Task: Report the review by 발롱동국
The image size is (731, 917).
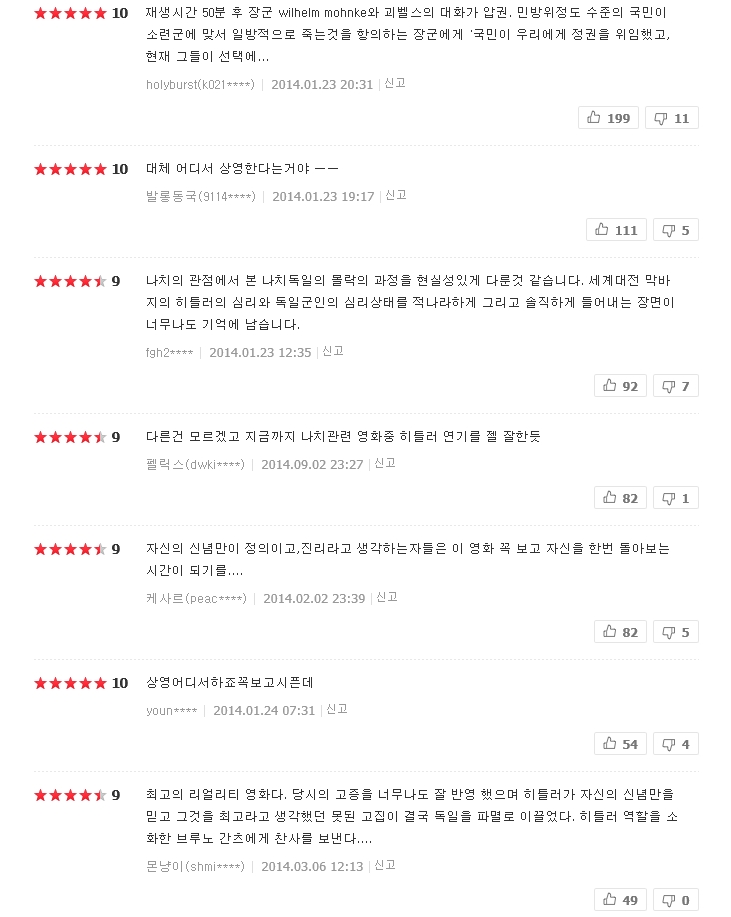Action: coord(395,196)
